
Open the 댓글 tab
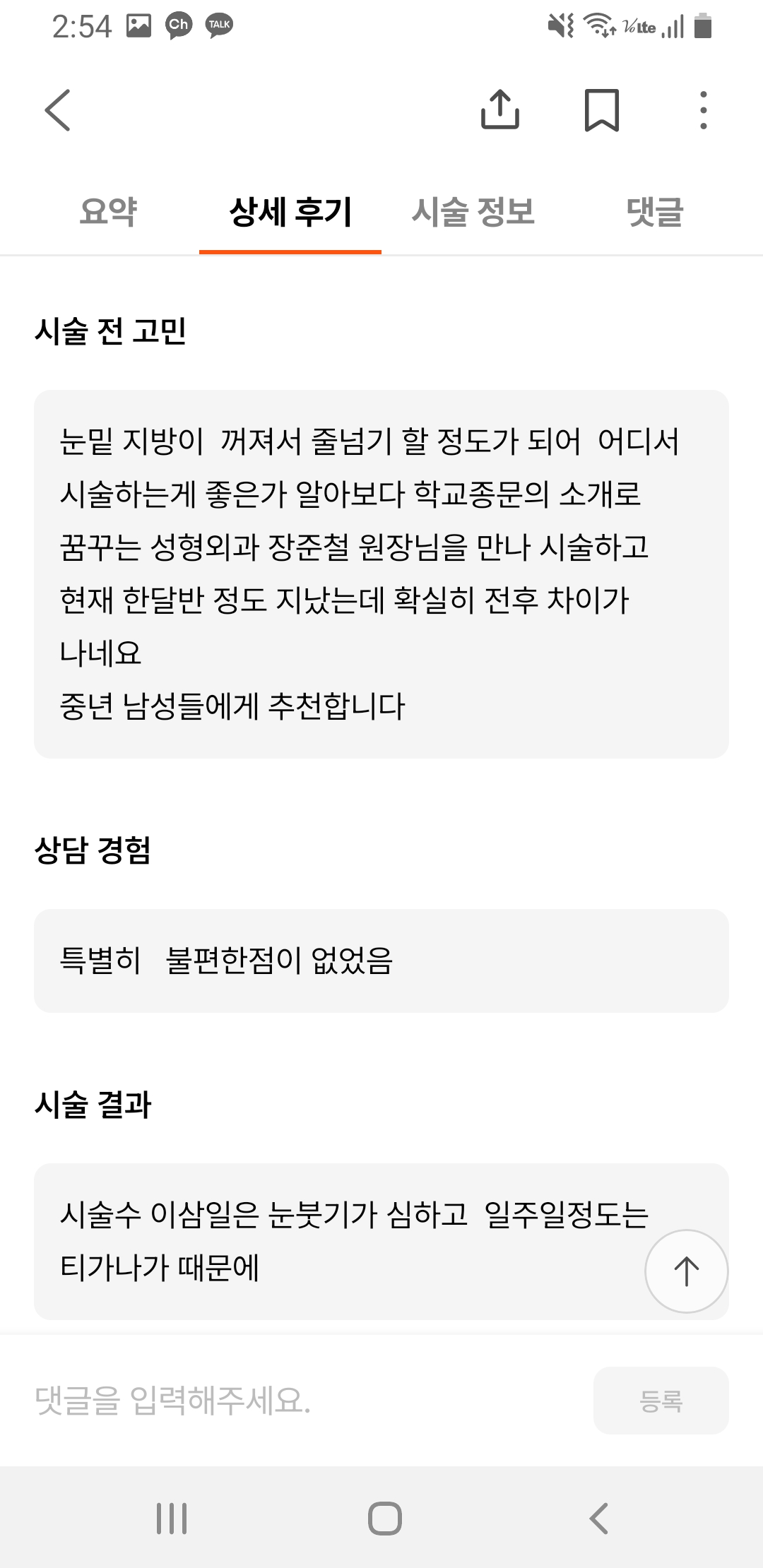(655, 211)
